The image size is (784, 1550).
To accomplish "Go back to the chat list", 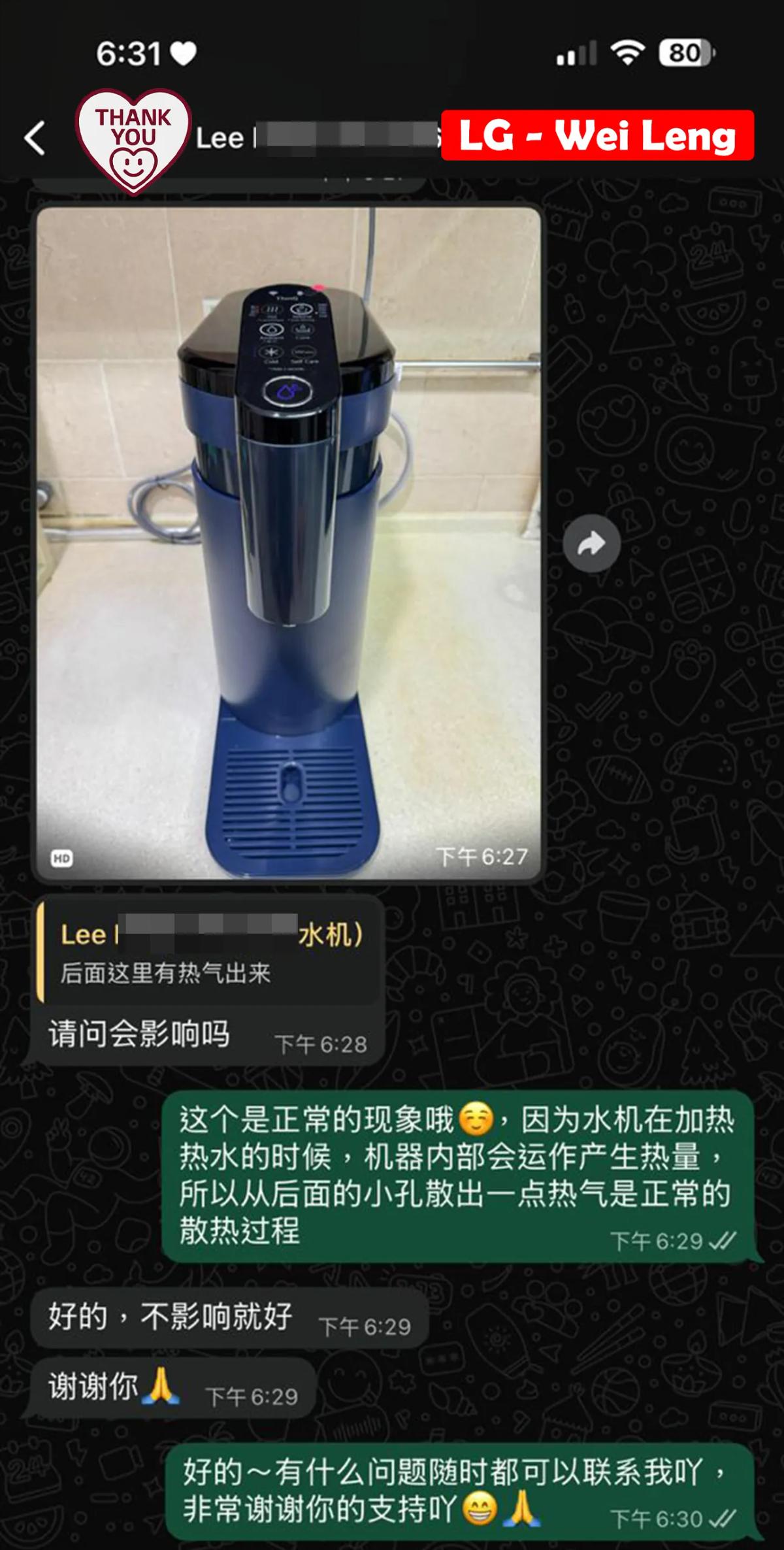I will (35, 138).
